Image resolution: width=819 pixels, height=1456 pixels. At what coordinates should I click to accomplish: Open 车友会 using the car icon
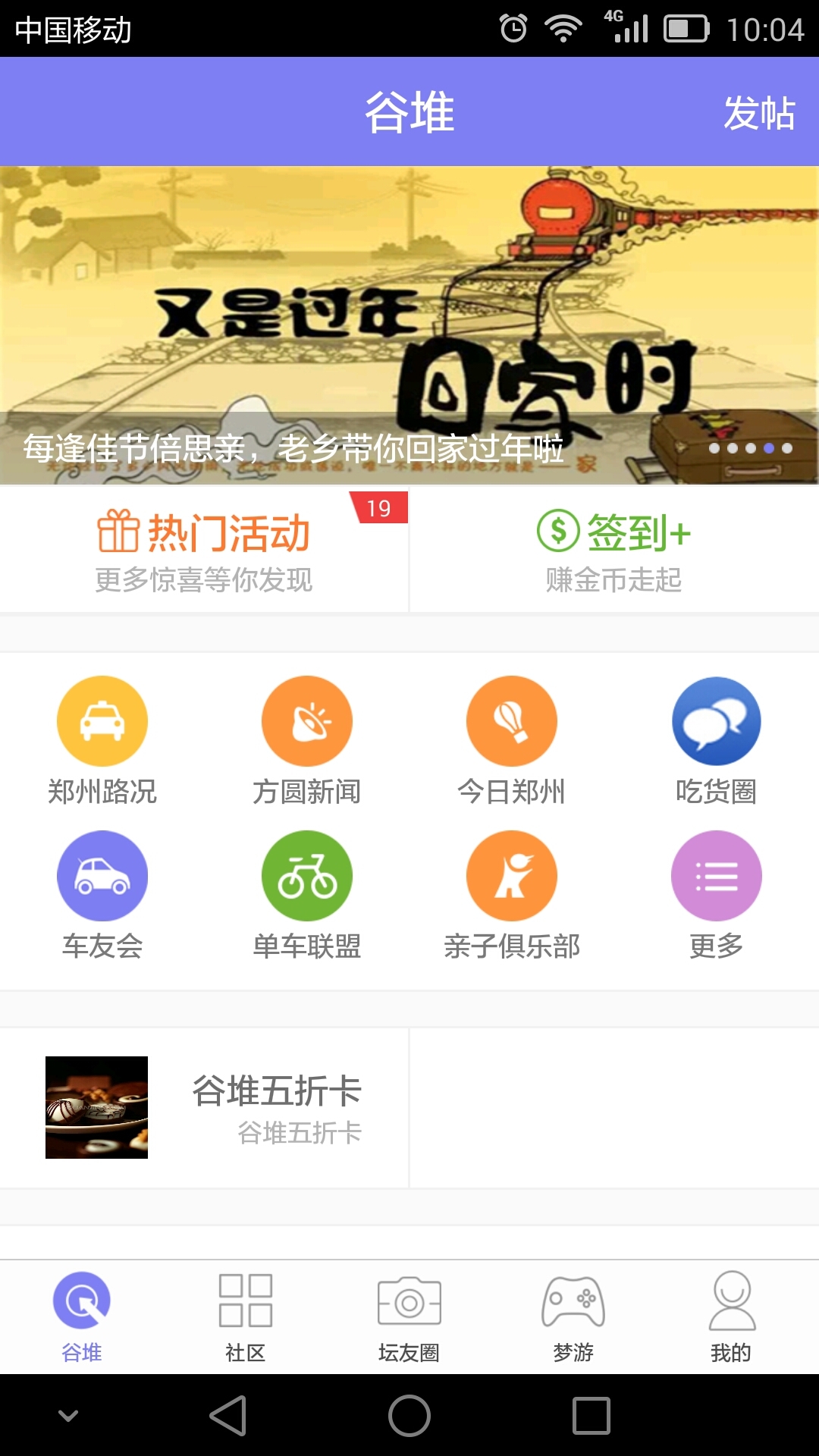click(102, 874)
